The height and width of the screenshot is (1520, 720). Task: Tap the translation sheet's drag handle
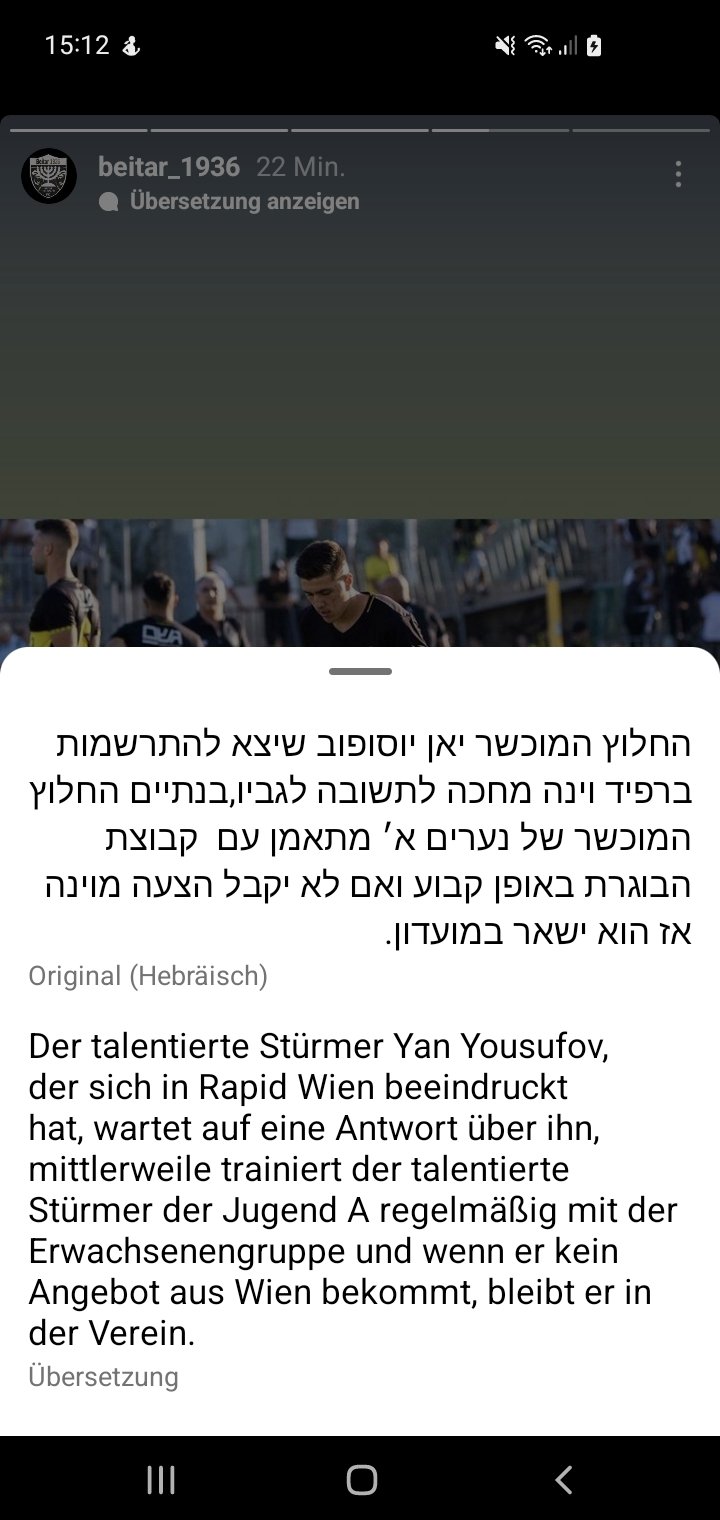360,671
